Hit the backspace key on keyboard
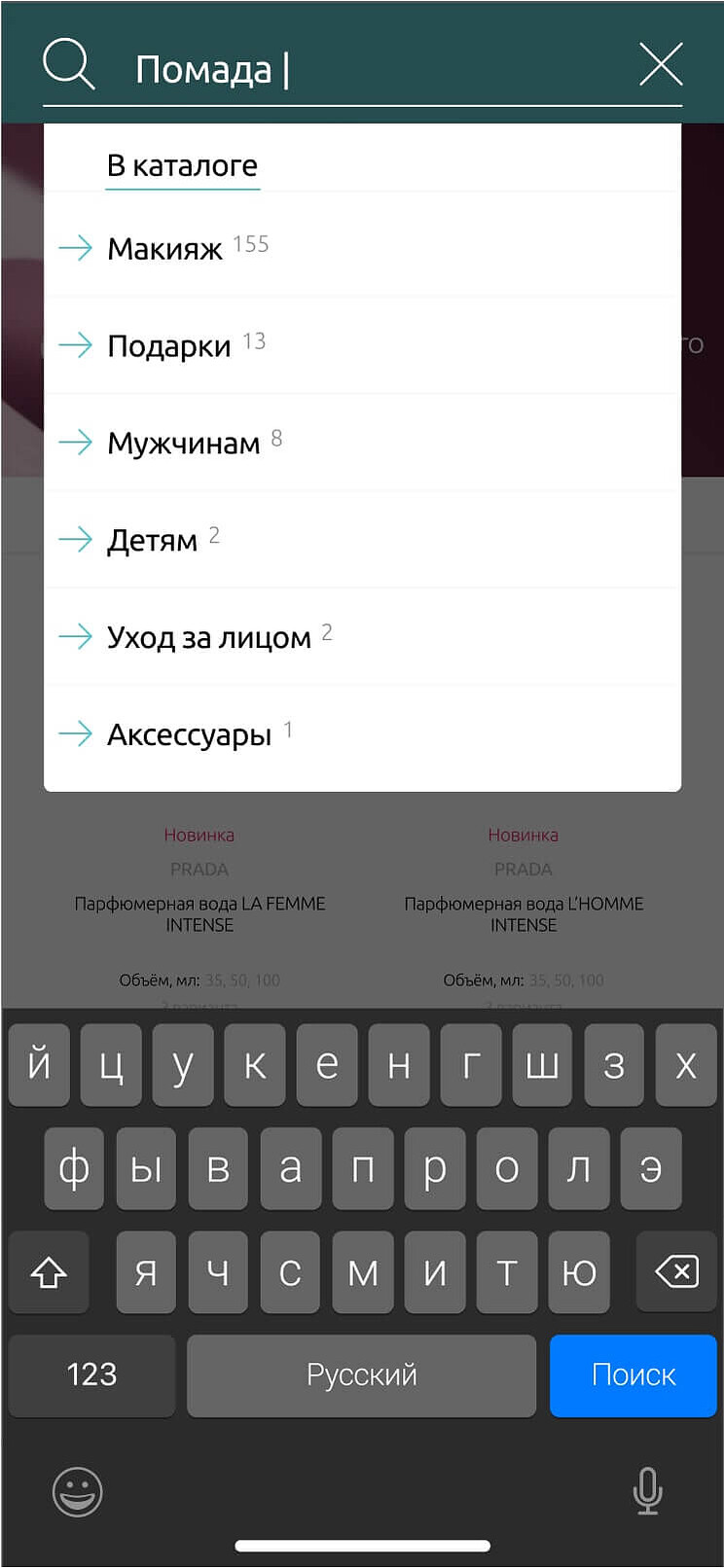 coord(676,1271)
